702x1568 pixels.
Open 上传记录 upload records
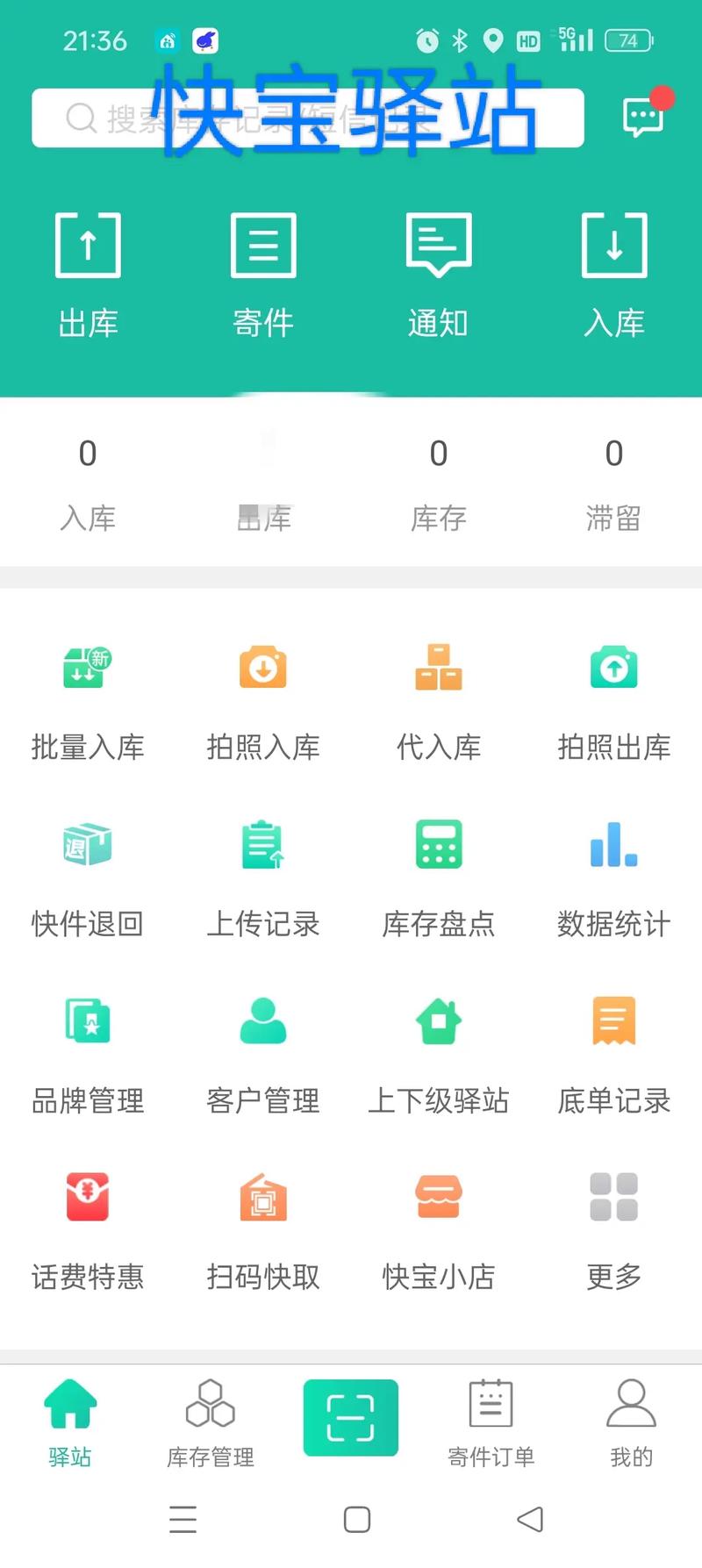point(263,873)
